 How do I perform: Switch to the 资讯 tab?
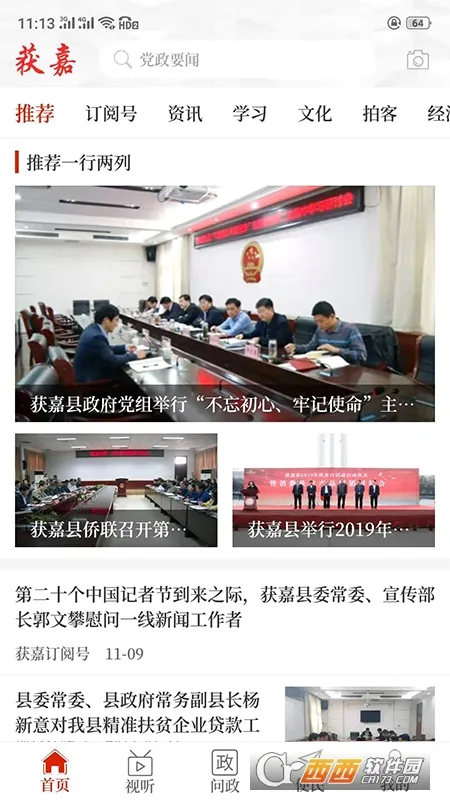coord(185,113)
